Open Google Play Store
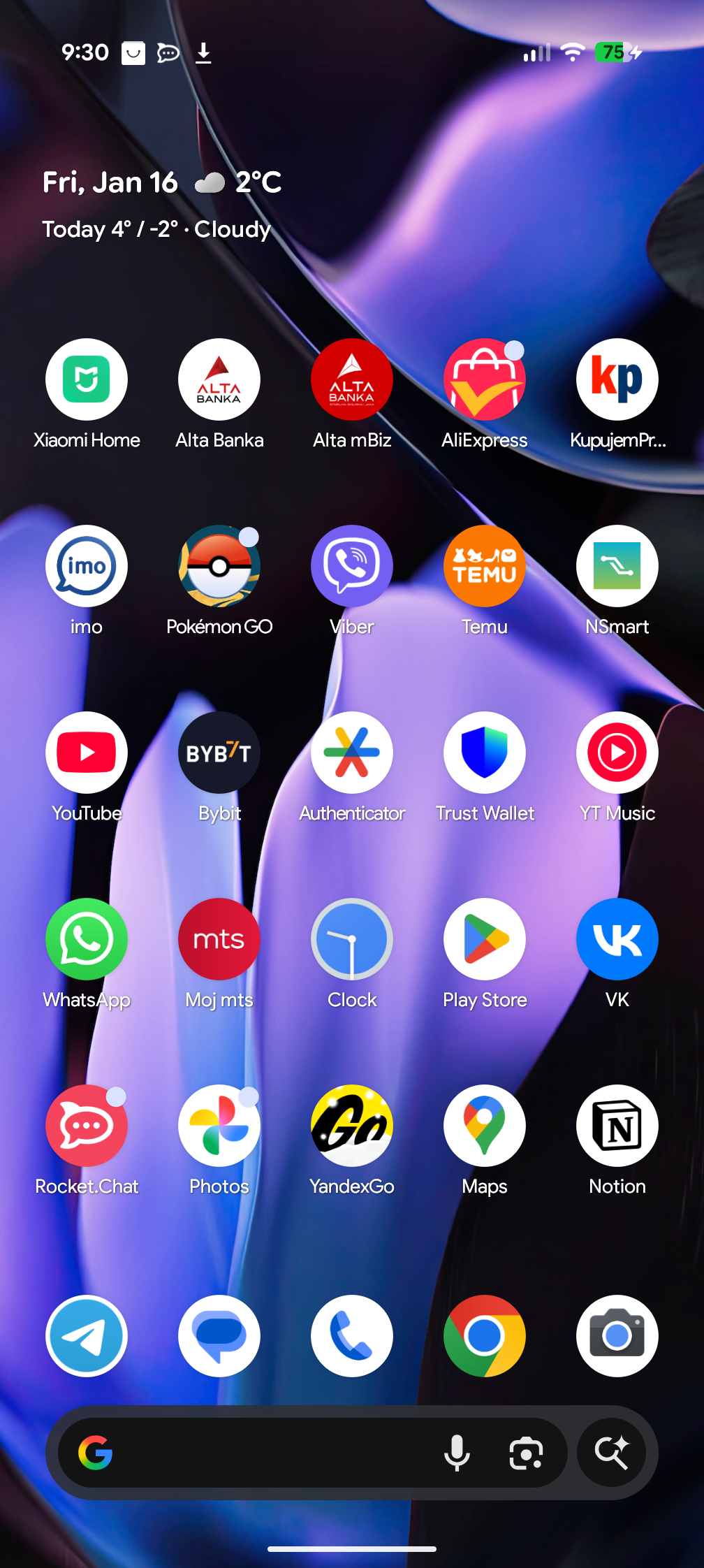704x1568 pixels. coord(485,939)
